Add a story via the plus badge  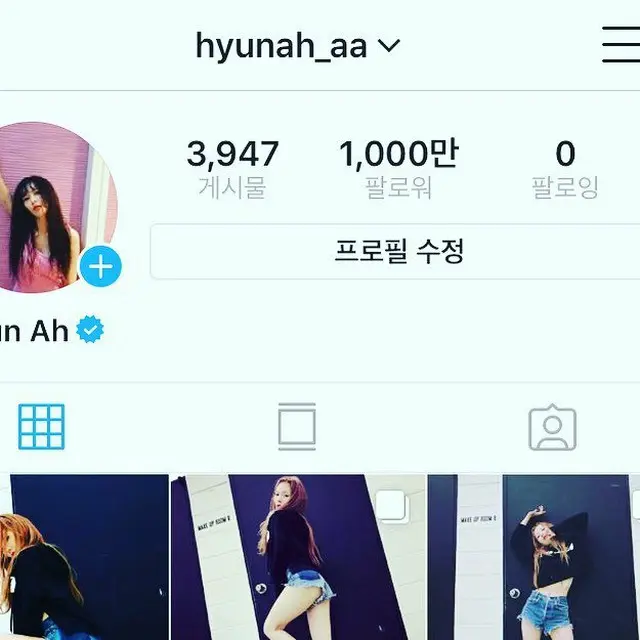click(x=100, y=267)
